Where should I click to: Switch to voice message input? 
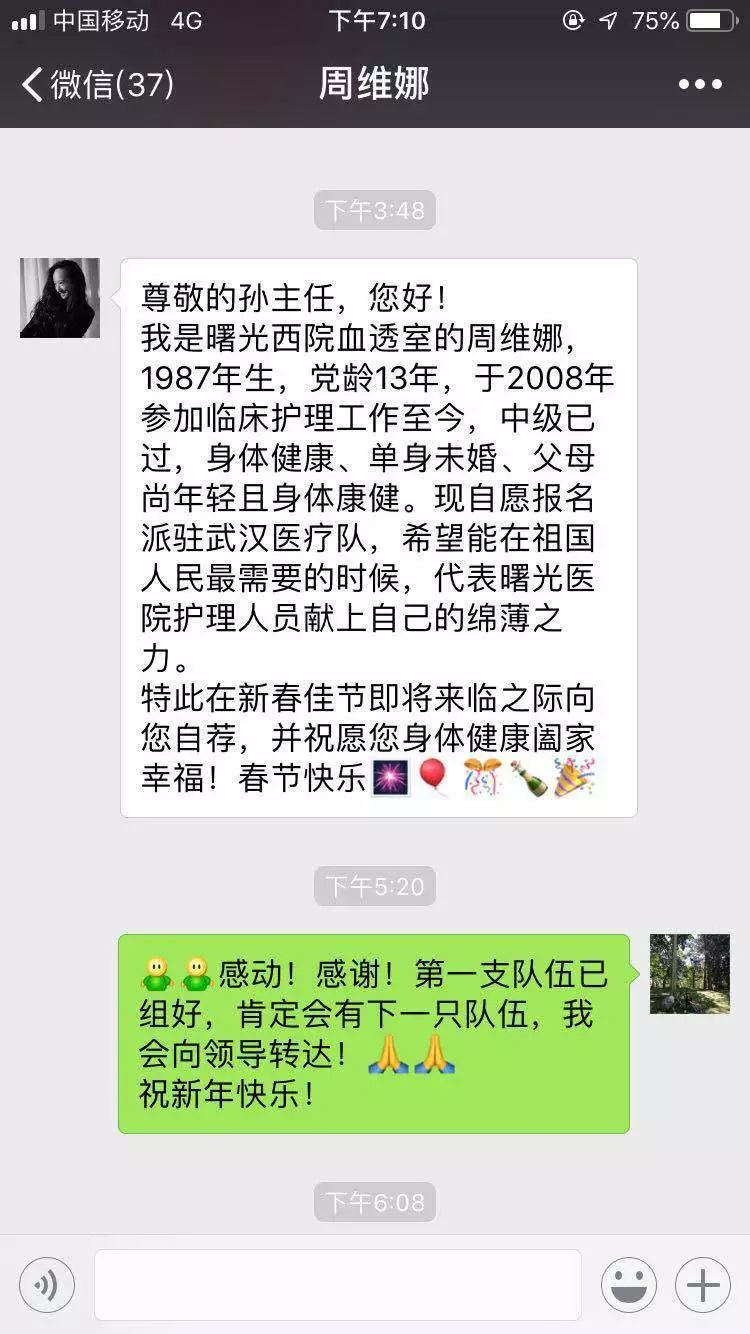click(47, 1285)
